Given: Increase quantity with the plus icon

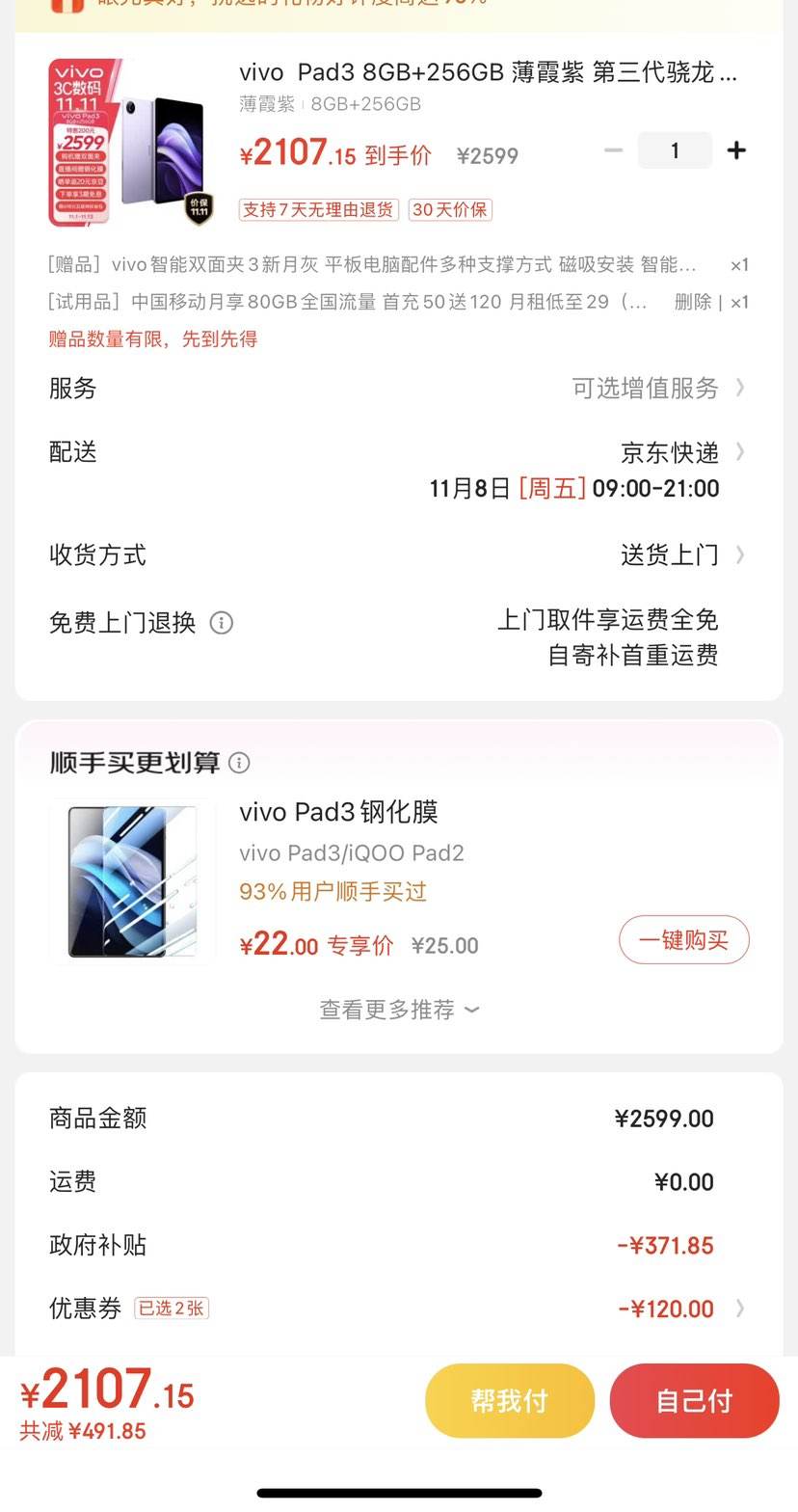Looking at the screenshot, I should 736,149.
